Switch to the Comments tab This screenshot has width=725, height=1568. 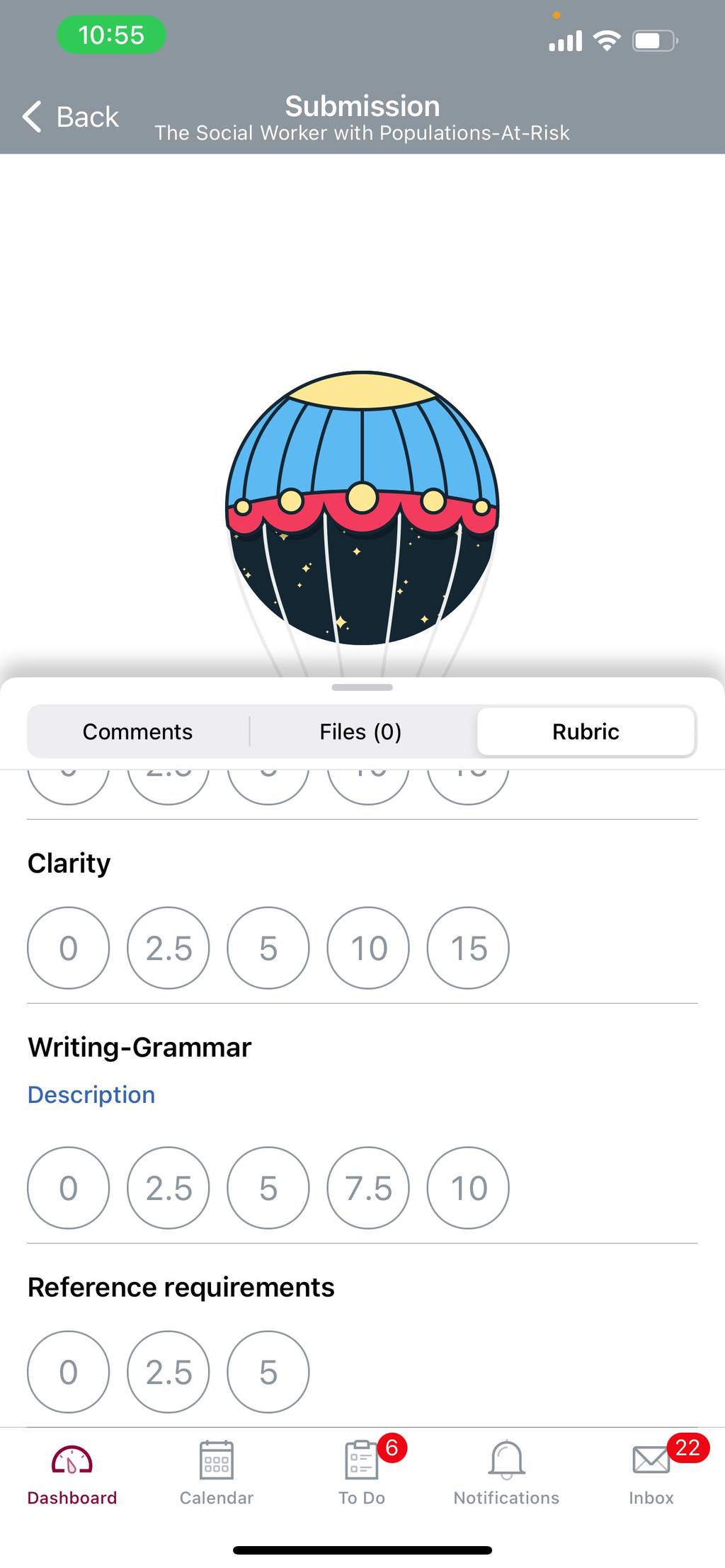click(x=137, y=731)
